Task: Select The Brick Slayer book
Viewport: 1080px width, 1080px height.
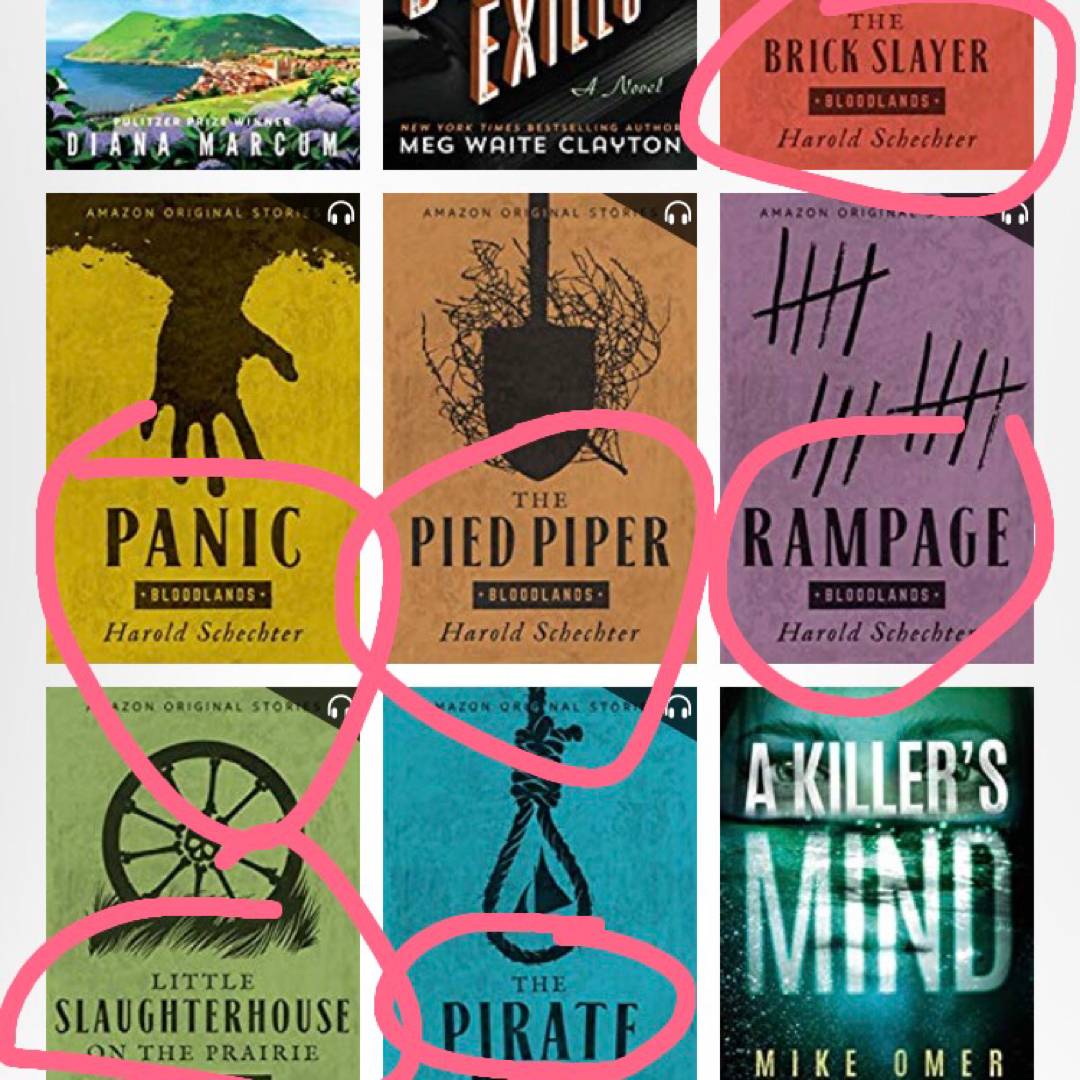Action: click(877, 85)
